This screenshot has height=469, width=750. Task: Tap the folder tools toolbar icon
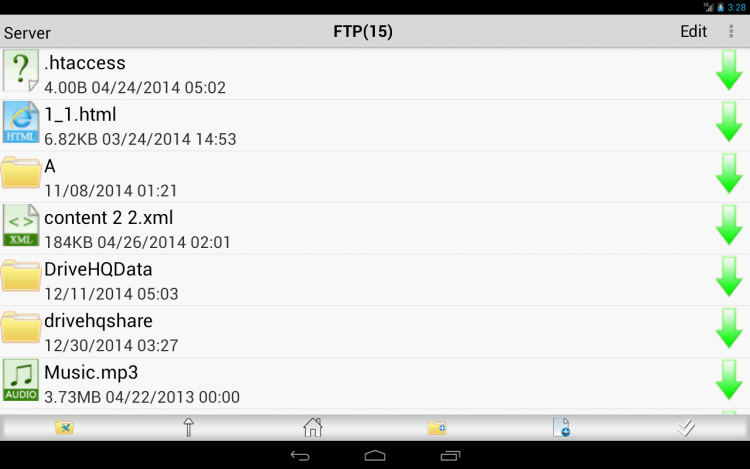click(64, 428)
